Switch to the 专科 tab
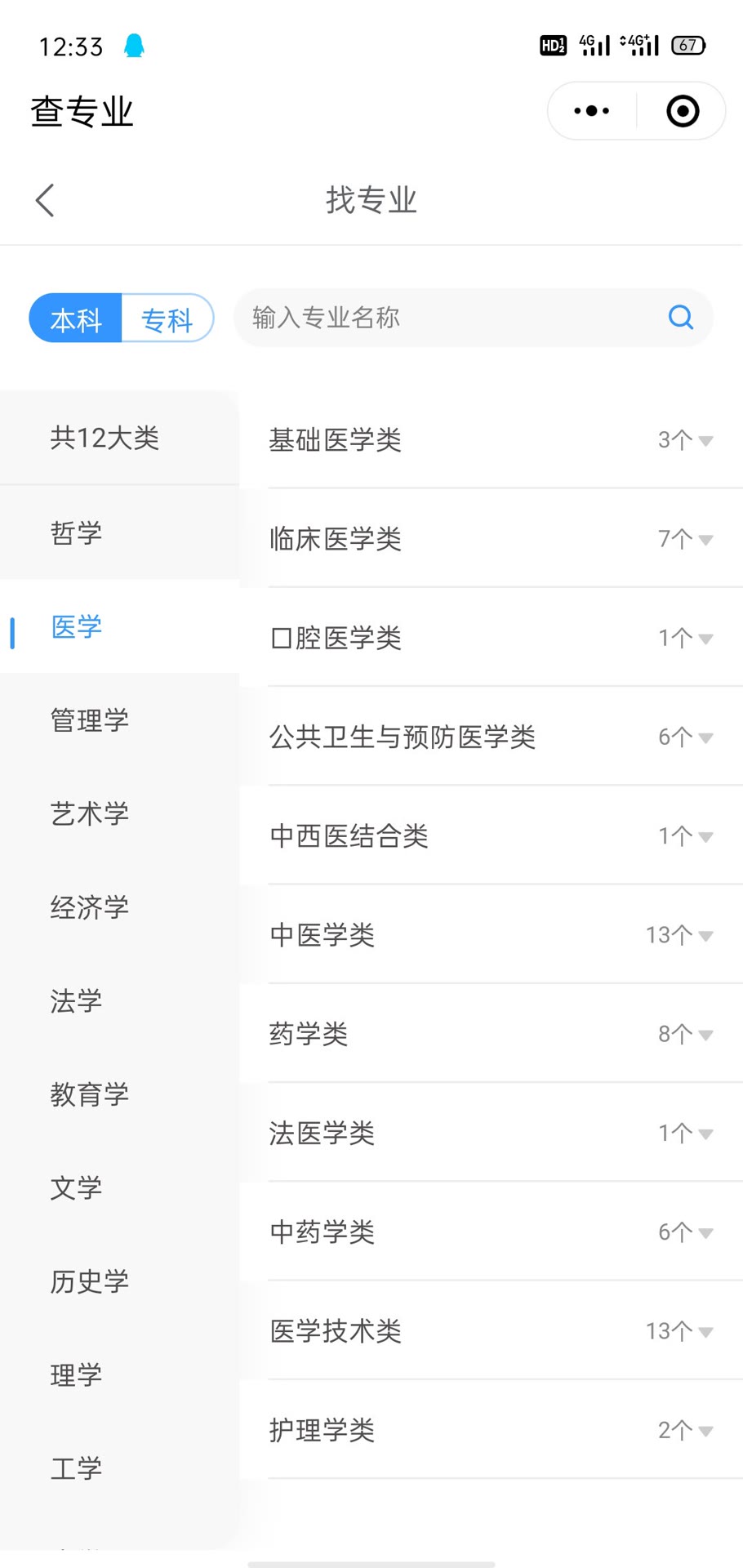 pos(167,319)
